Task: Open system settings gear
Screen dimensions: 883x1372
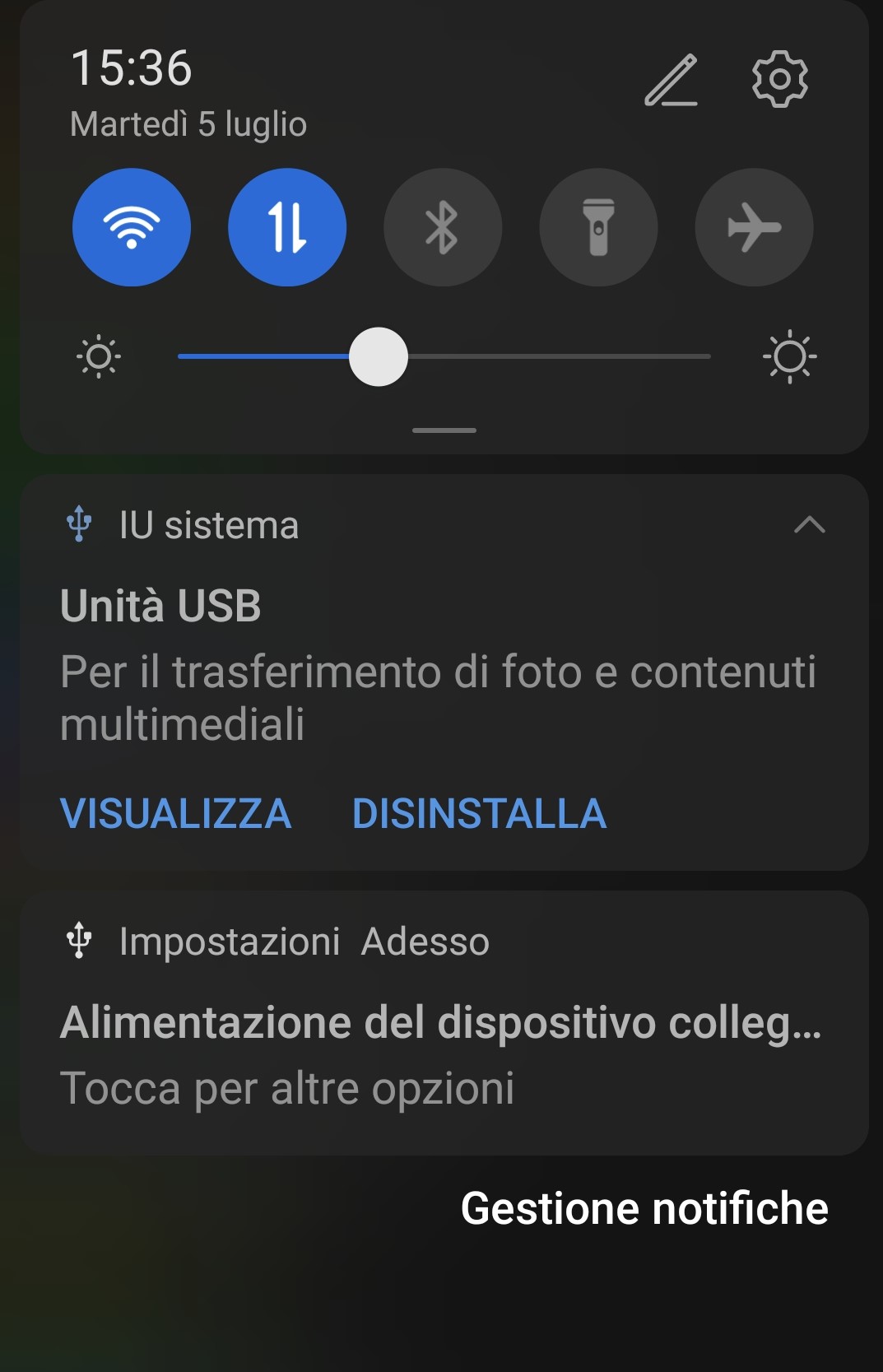Action: [779, 79]
